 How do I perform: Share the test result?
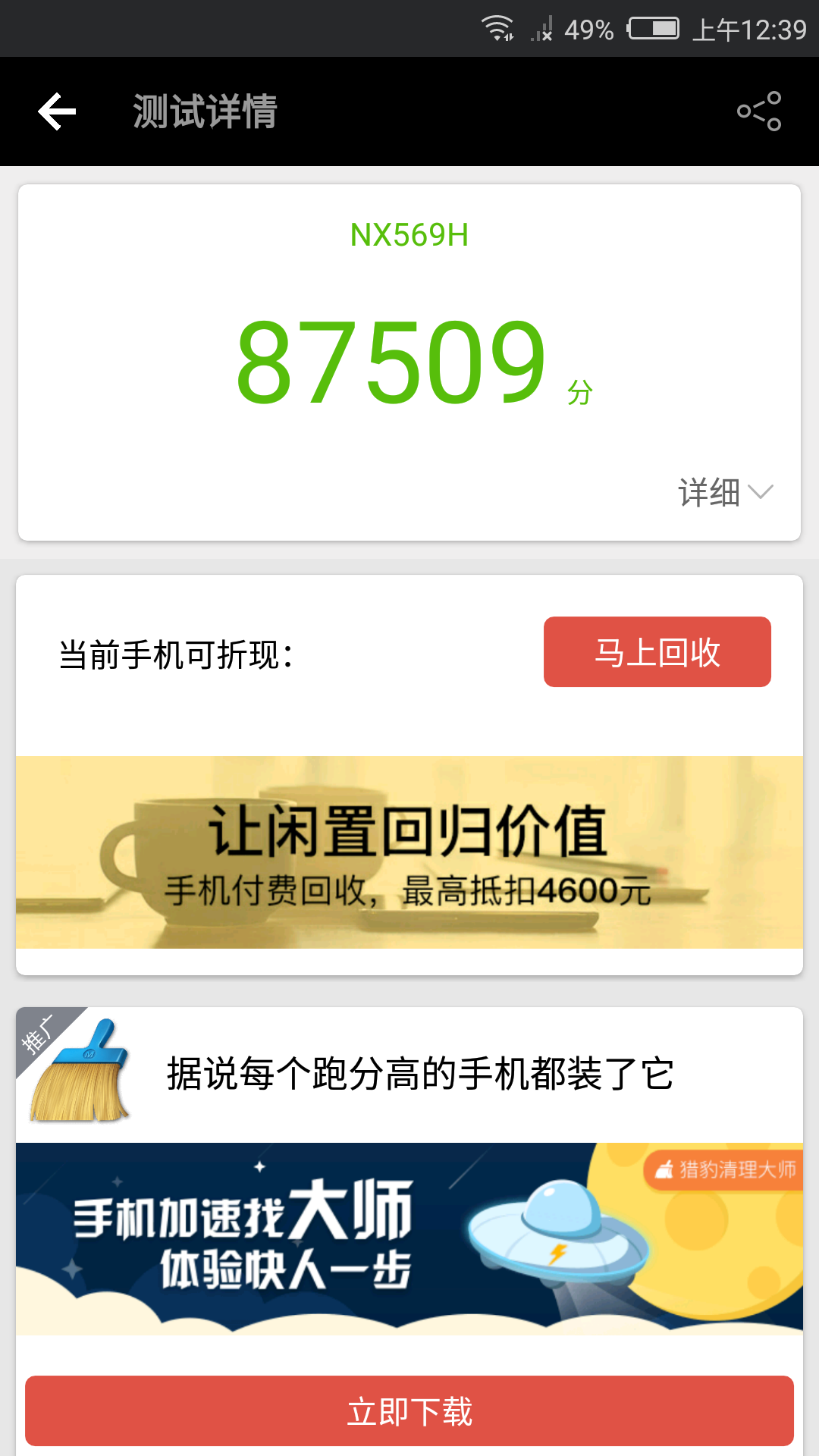[x=759, y=111]
